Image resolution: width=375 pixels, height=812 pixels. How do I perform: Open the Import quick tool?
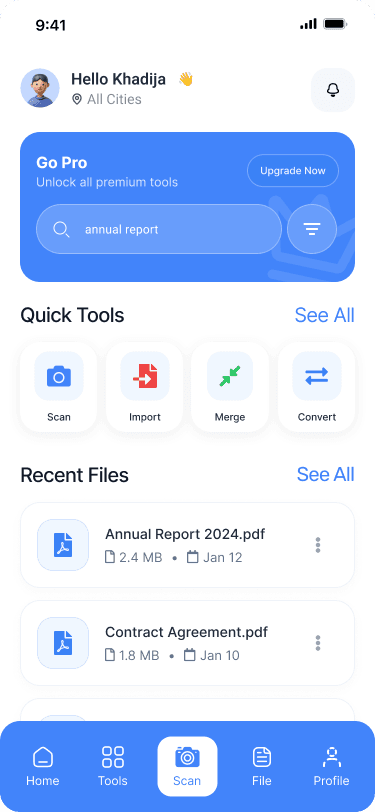145,387
